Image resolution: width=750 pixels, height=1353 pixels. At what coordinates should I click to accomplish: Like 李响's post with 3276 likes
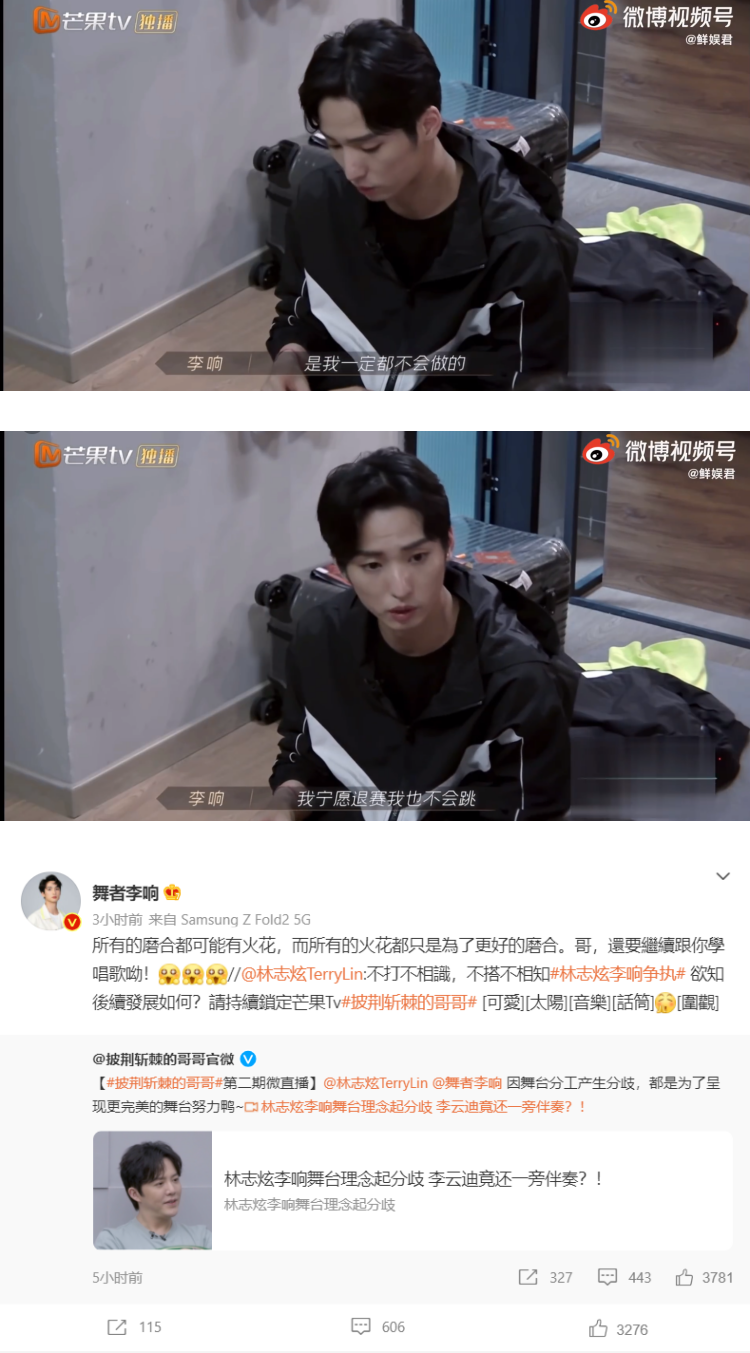618,1328
